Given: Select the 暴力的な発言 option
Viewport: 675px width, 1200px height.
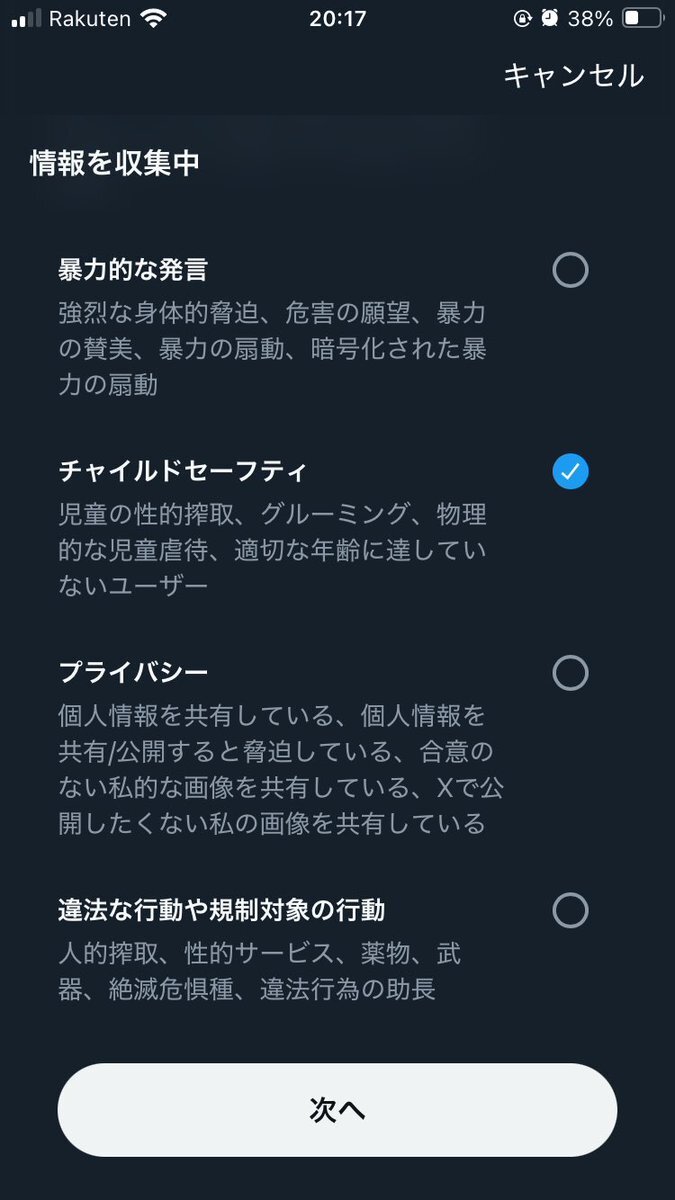Looking at the screenshot, I should pos(570,270).
